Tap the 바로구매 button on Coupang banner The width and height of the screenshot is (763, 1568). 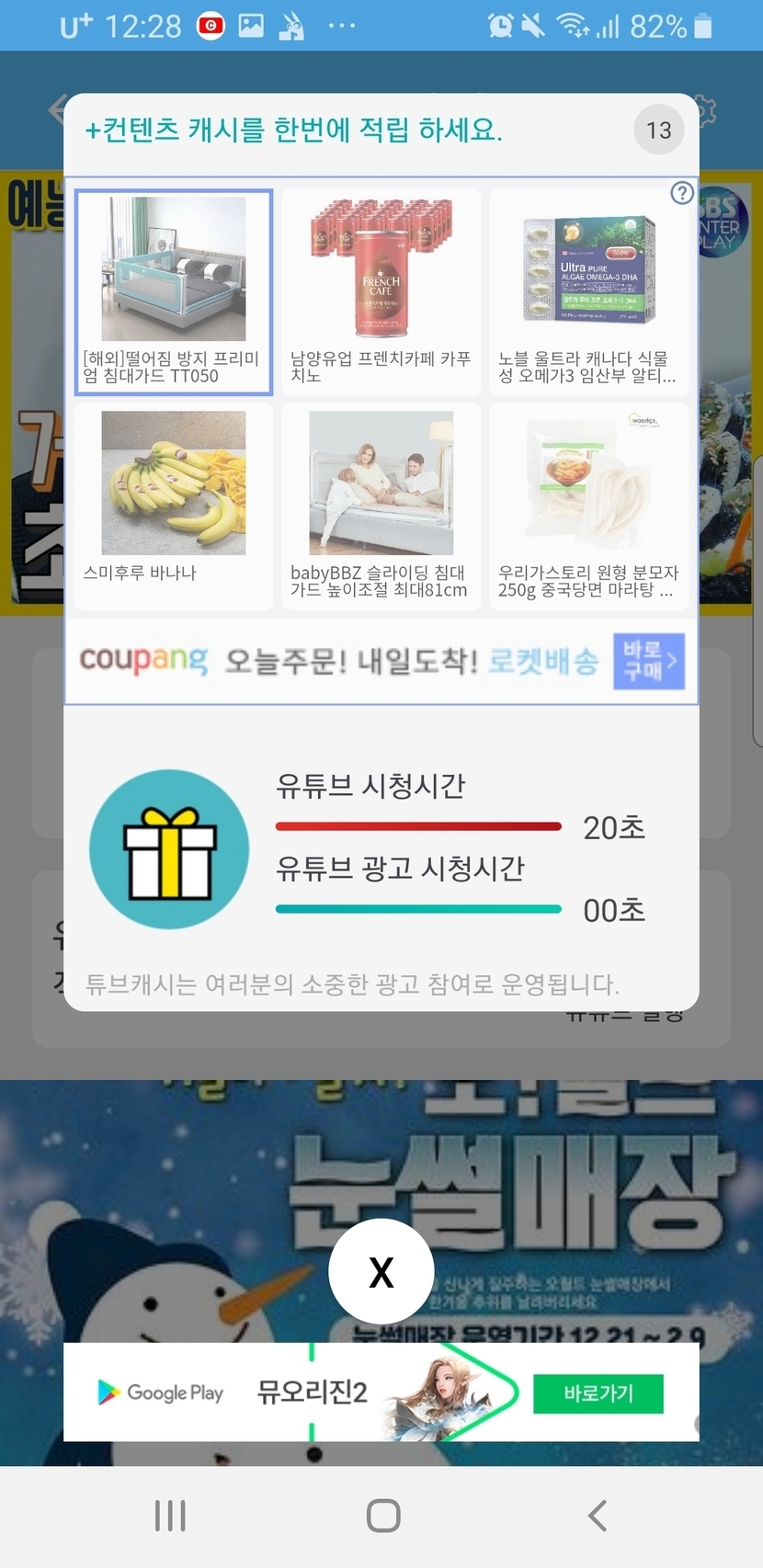coord(648,660)
